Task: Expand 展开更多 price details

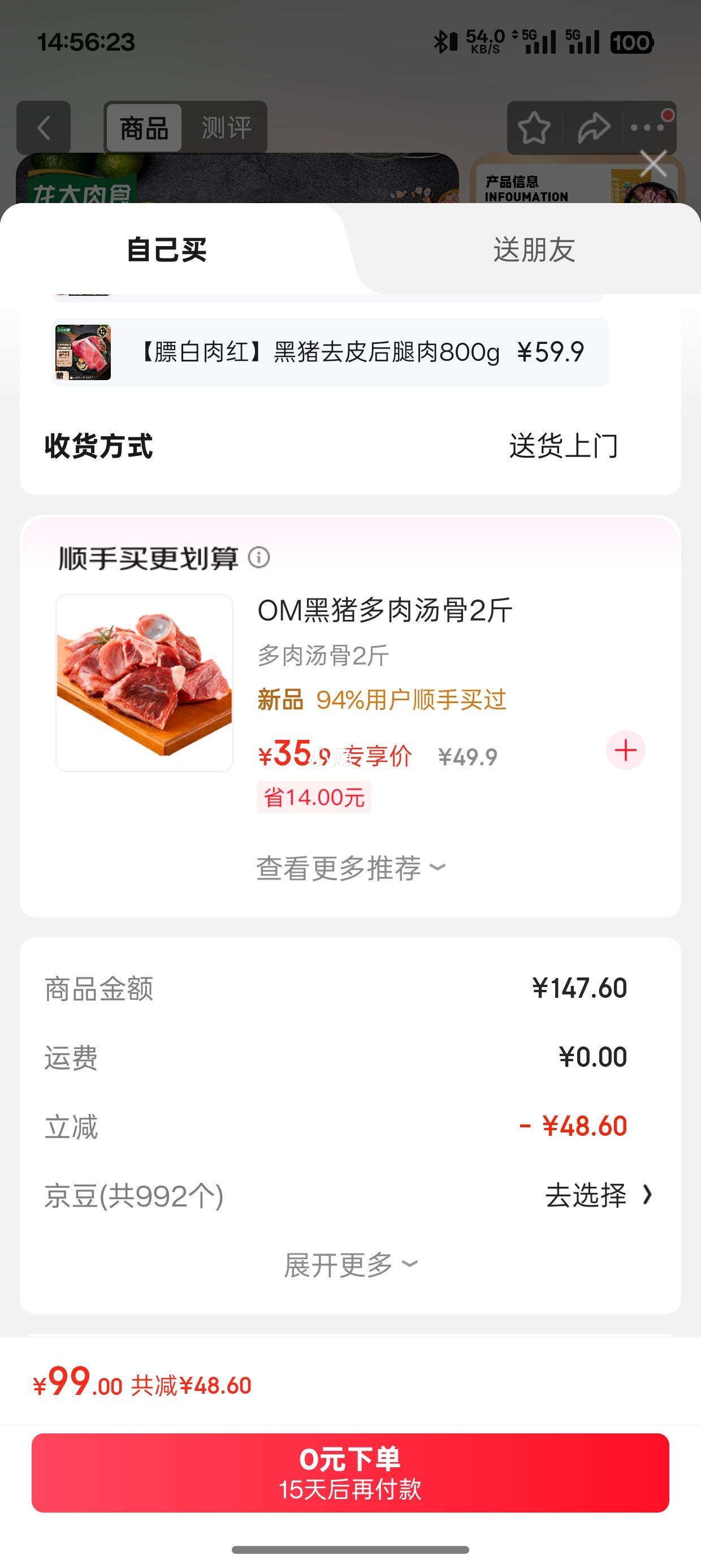Action: pyautogui.click(x=350, y=1265)
